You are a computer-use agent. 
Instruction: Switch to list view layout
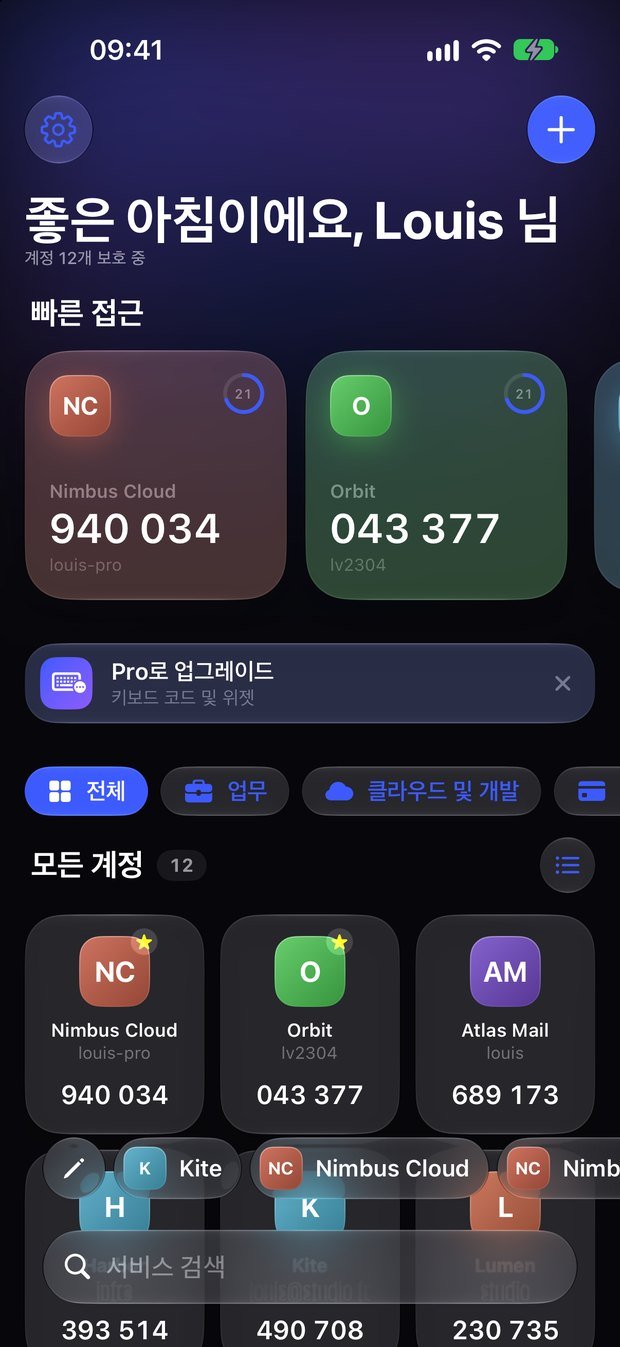pos(567,865)
